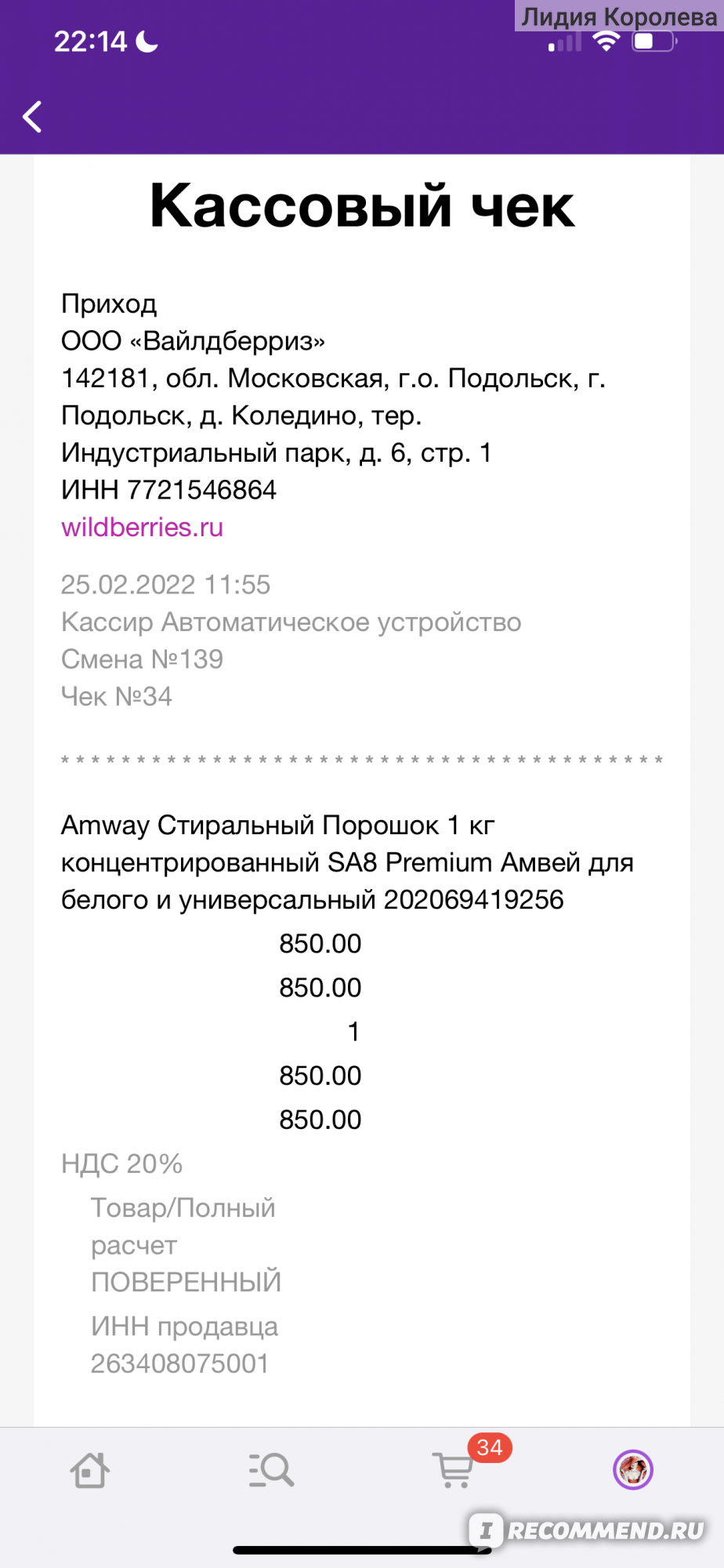This screenshot has width=724, height=1568.
Task: Open the catalog search tab
Action: [x=271, y=1469]
